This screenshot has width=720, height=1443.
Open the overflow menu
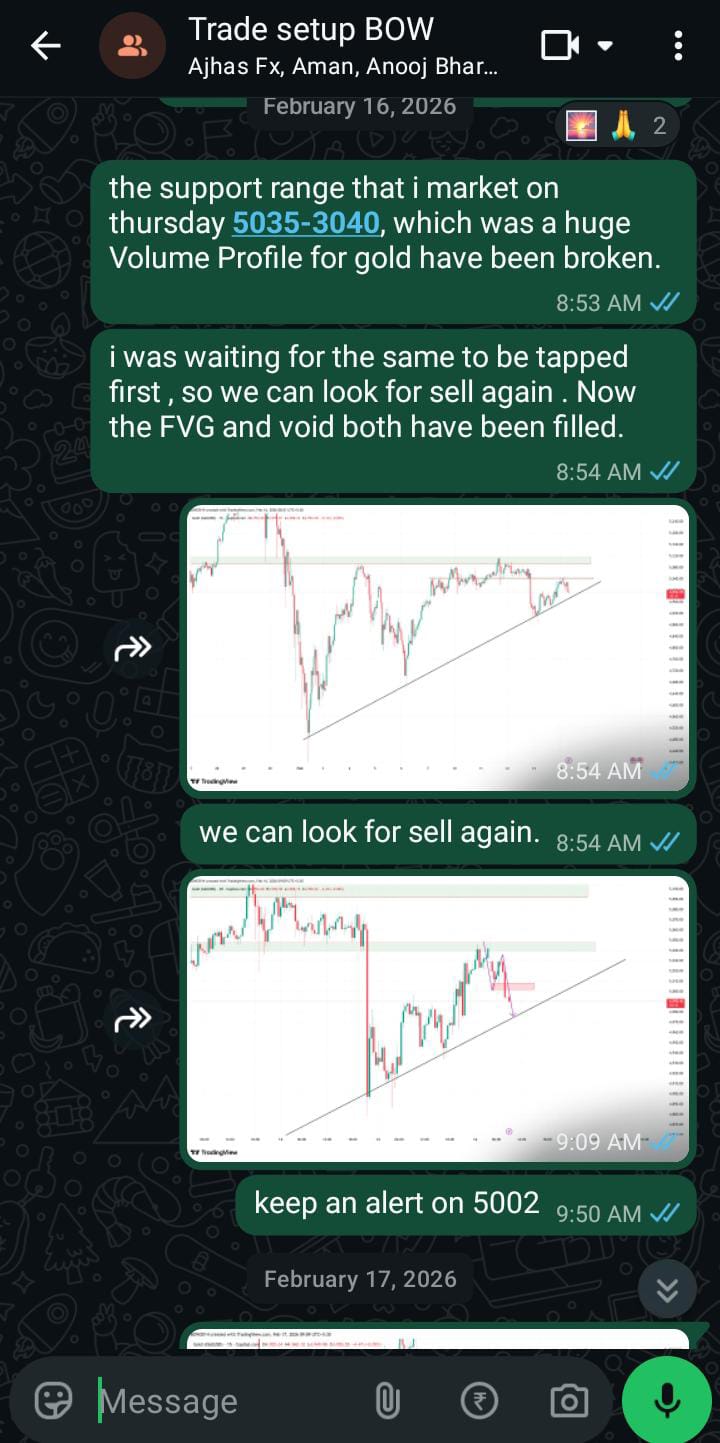[x=678, y=45]
